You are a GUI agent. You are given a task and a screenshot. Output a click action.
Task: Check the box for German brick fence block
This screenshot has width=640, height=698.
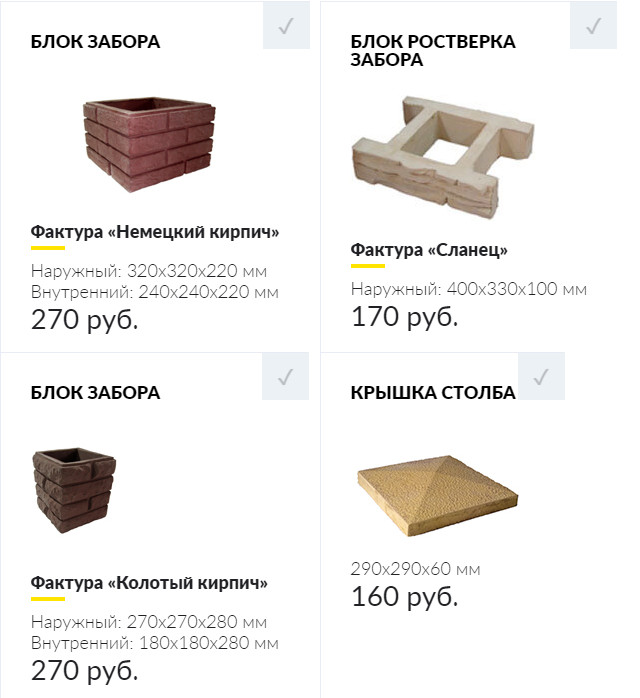[286, 25]
